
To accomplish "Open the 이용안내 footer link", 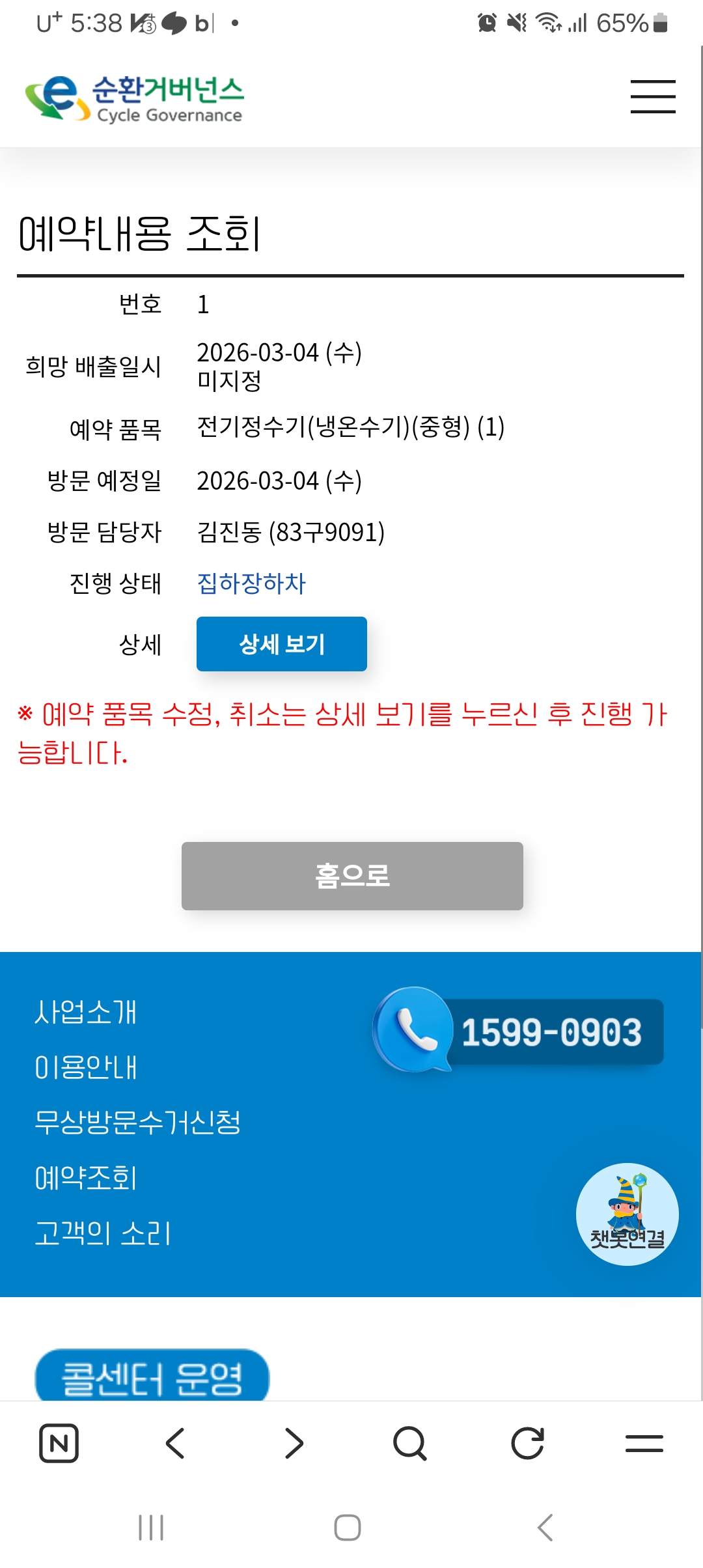I will [85, 1068].
